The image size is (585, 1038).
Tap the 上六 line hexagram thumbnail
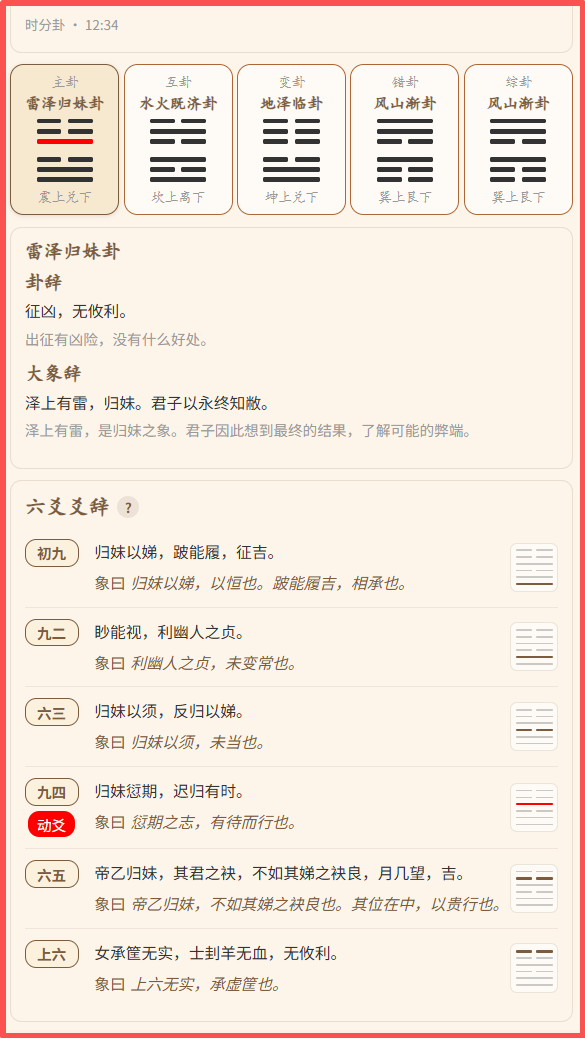(534, 968)
